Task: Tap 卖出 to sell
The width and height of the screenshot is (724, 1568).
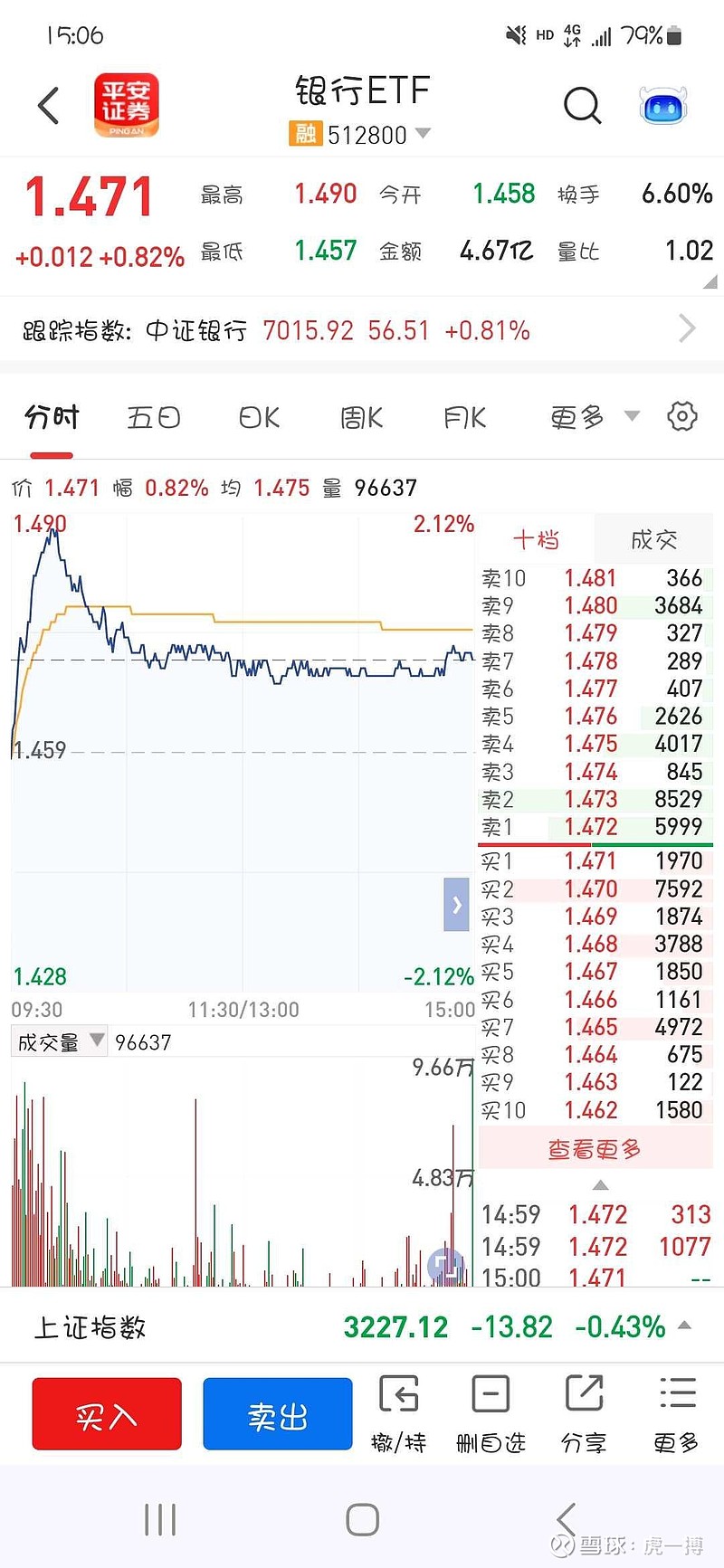Action: (277, 1413)
